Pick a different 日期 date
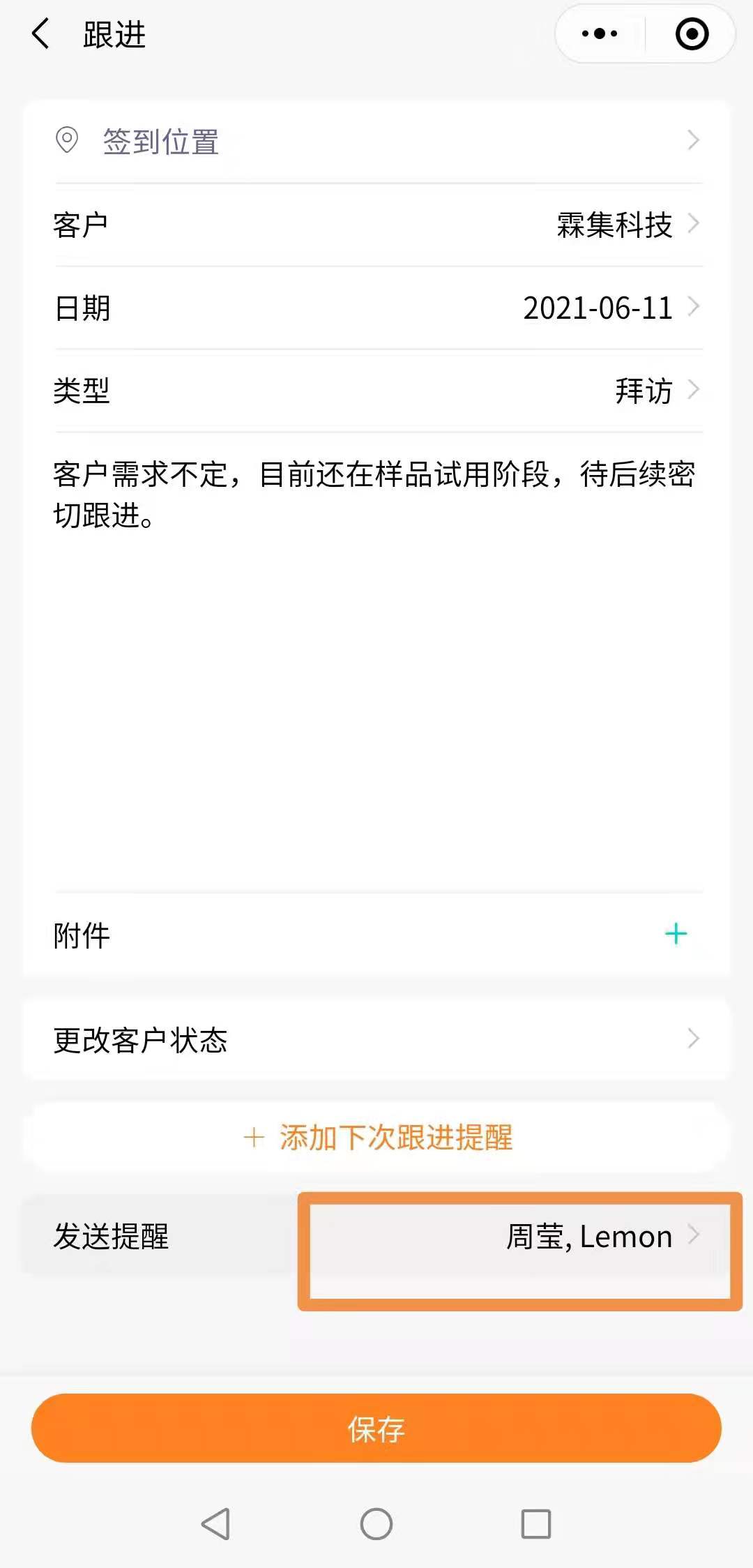This screenshot has width=753, height=1568. click(598, 308)
